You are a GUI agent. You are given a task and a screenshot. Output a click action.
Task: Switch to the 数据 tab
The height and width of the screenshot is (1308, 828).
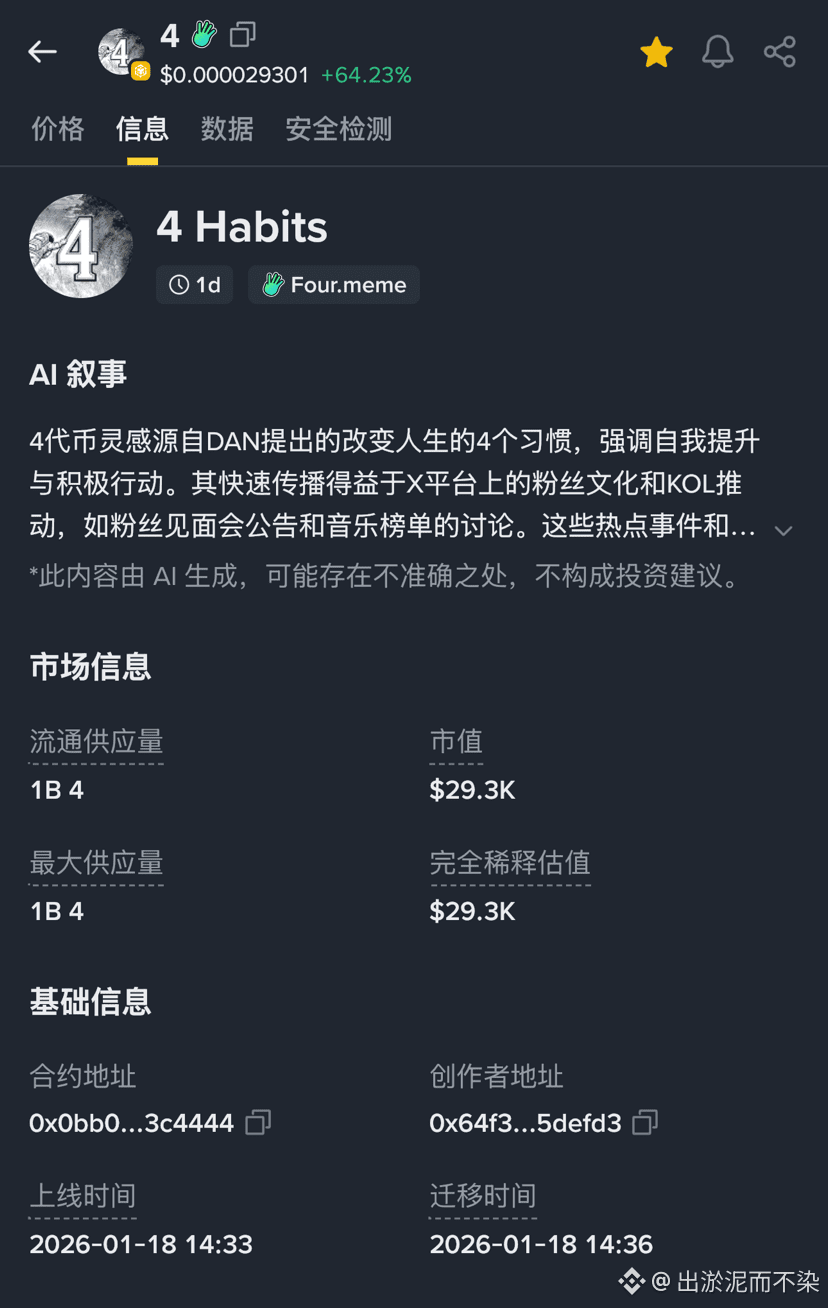point(227,129)
